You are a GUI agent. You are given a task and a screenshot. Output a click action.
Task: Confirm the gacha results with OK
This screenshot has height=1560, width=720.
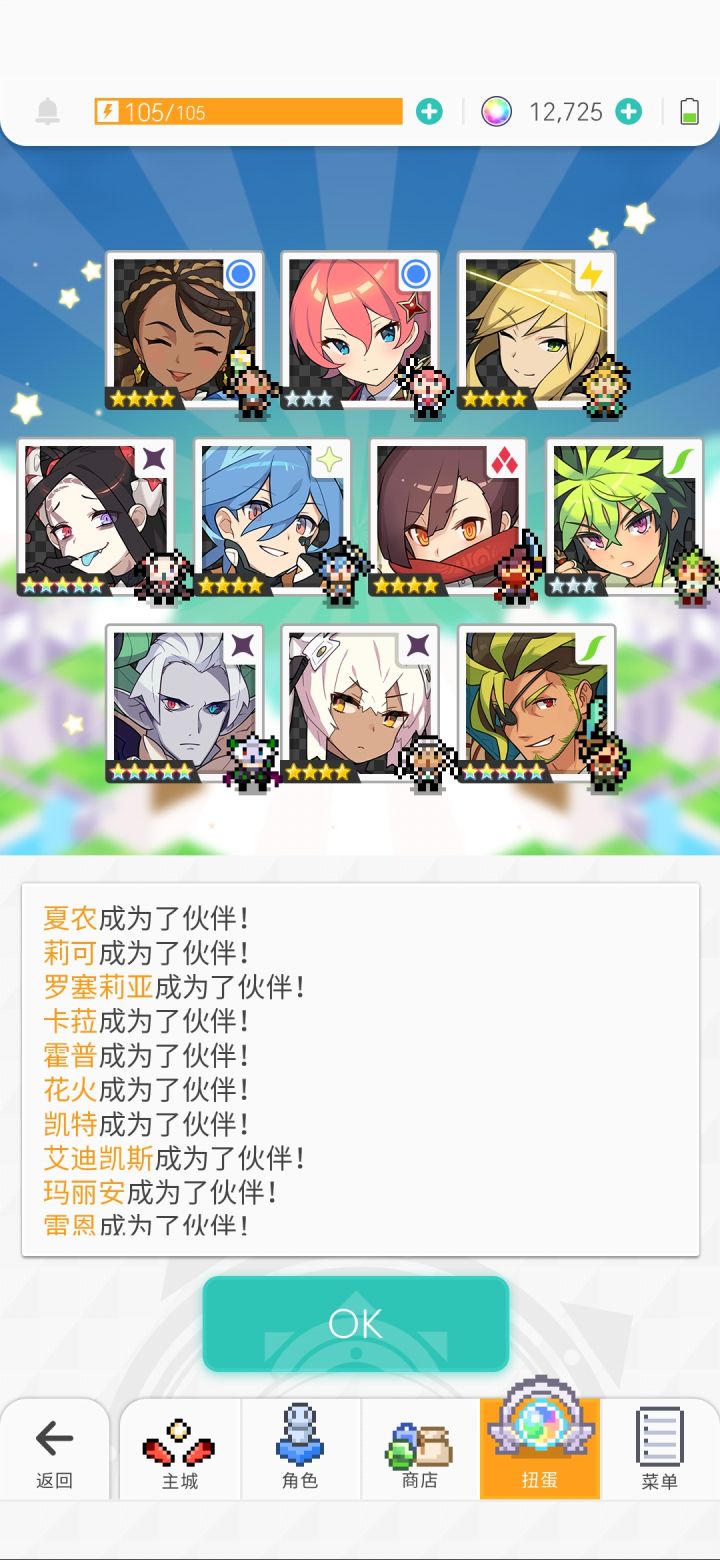click(x=356, y=1323)
